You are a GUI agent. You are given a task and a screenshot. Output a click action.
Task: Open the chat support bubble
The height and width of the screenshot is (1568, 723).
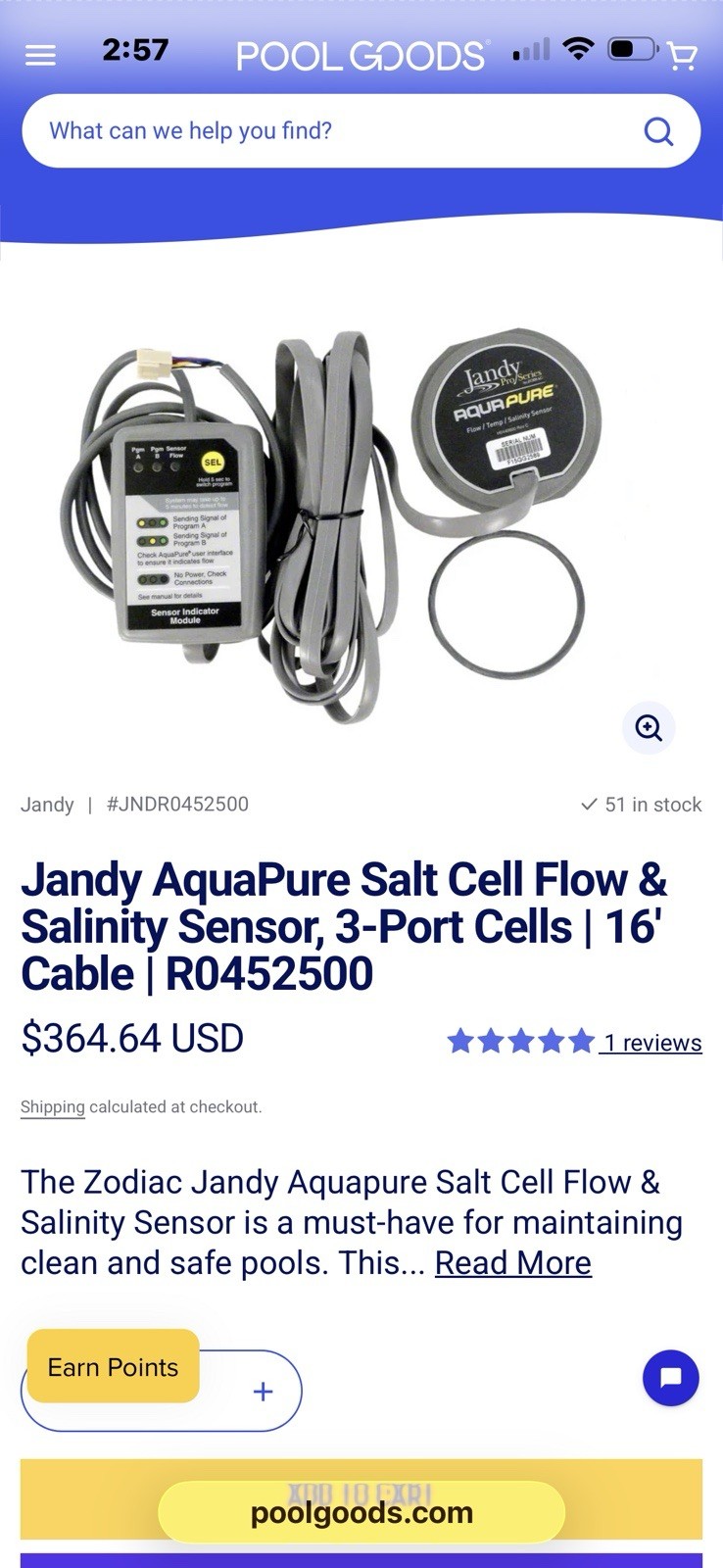tap(670, 1378)
